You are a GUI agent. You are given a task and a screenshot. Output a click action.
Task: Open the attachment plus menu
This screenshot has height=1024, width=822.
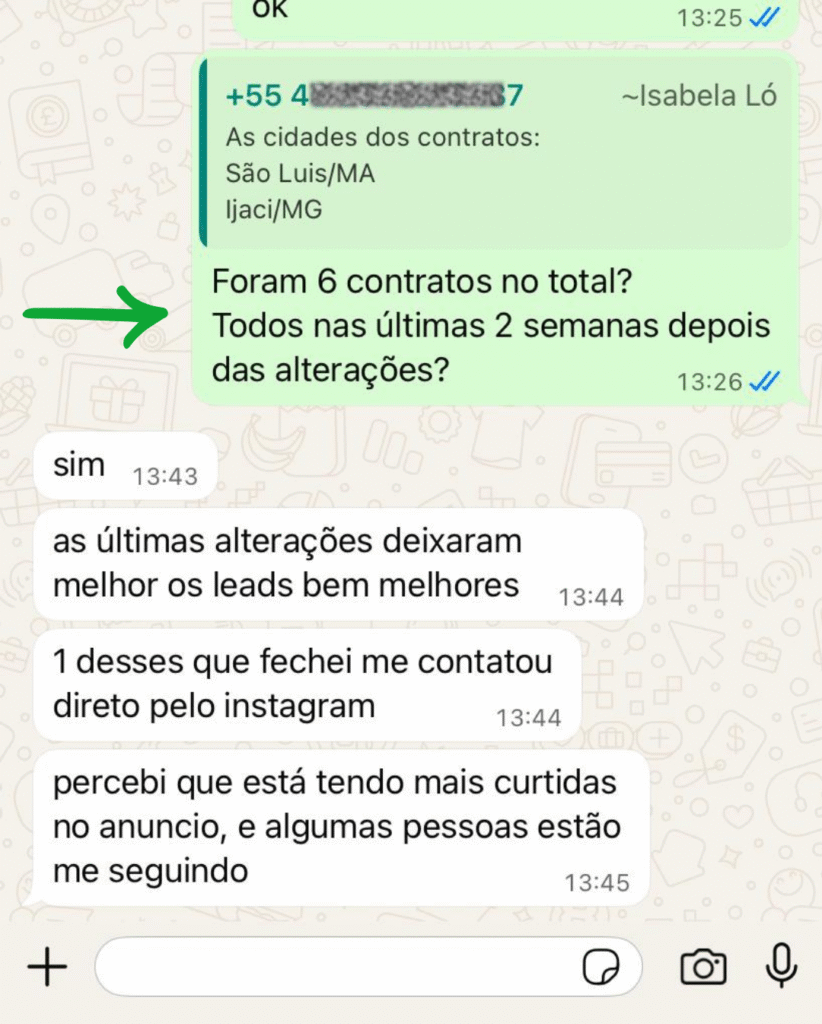point(46,967)
